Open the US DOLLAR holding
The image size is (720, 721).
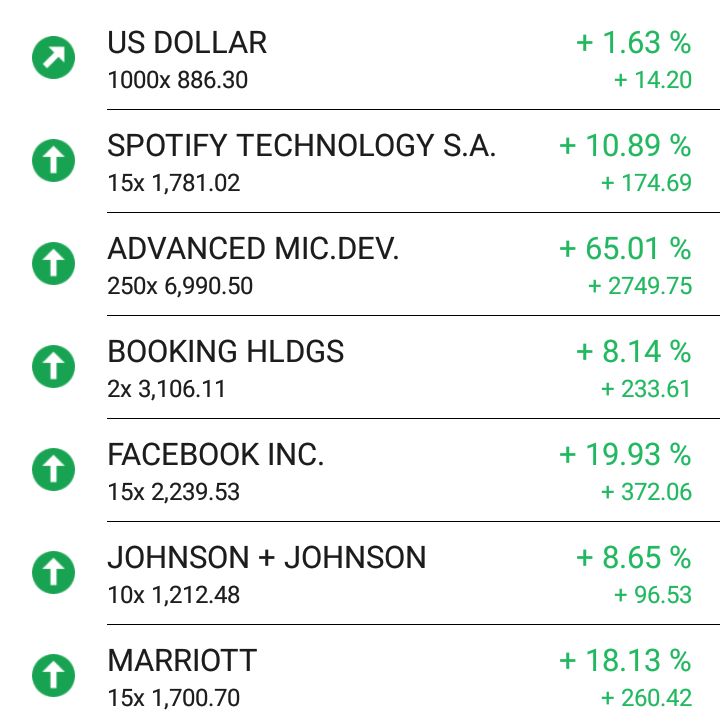click(360, 58)
